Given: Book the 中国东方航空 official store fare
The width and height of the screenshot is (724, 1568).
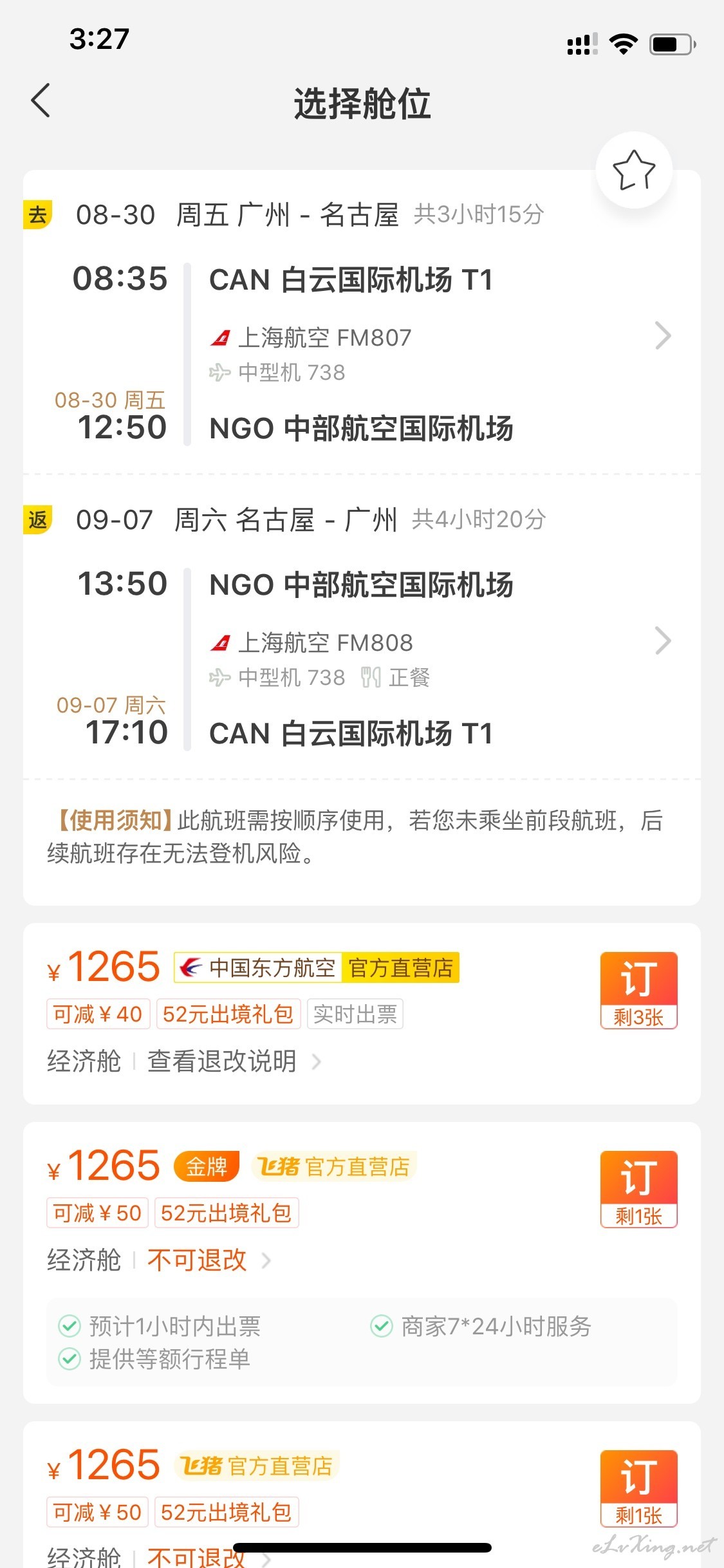Looking at the screenshot, I should [638, 990].
